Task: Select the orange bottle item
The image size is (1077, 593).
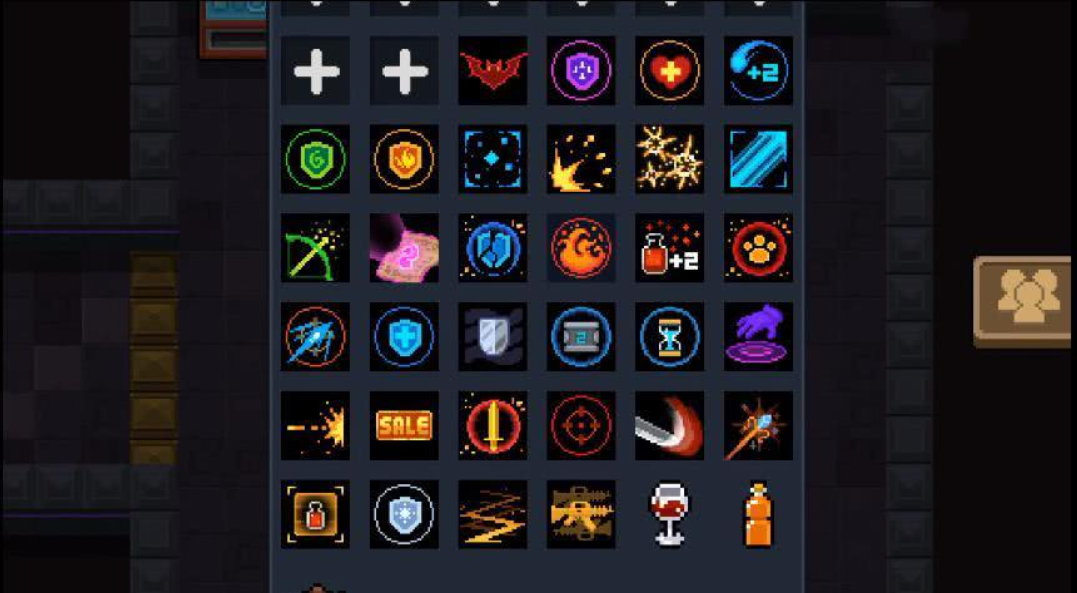Action: pos(758,514)
